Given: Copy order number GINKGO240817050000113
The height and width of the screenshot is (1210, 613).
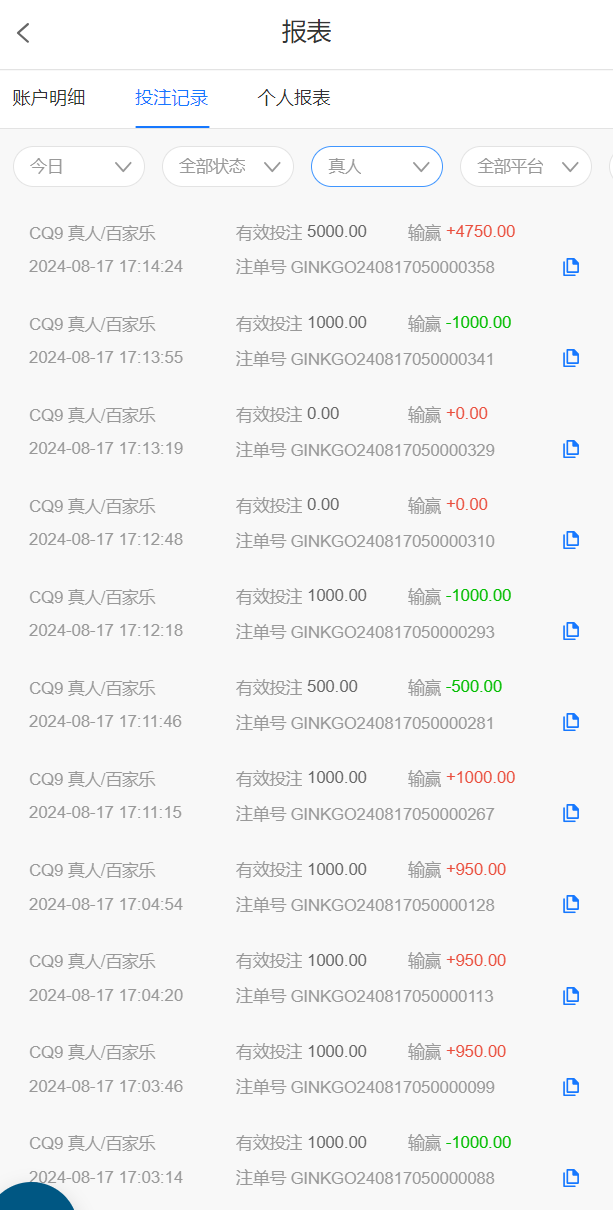Looking at the screenshot, I should point(571,996).
